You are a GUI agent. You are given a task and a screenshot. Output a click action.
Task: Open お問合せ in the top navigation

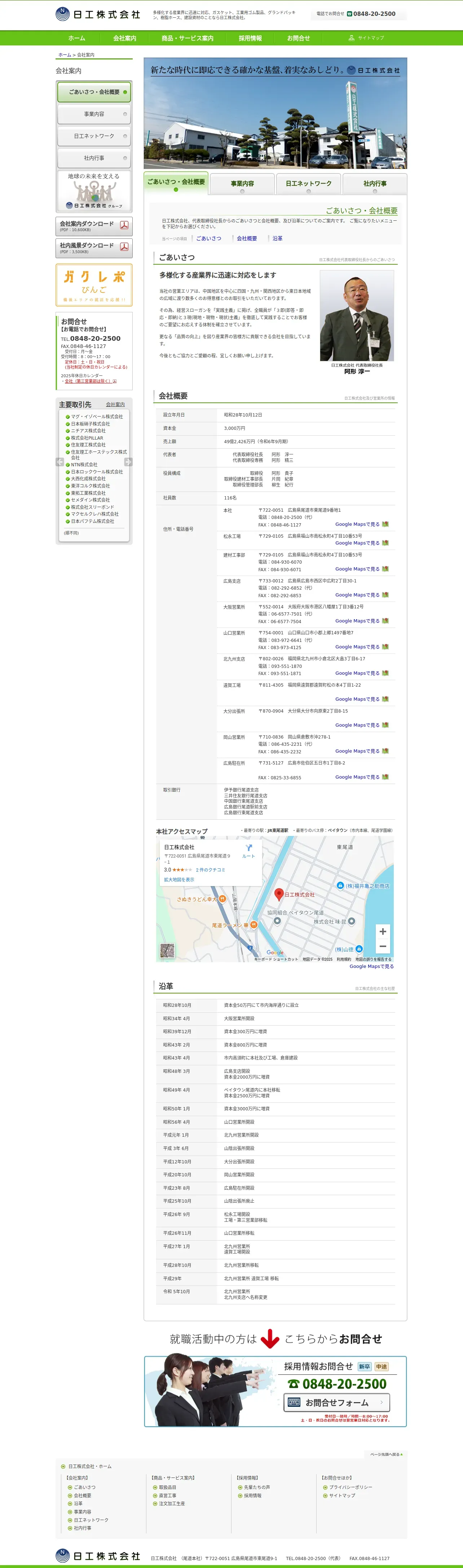tap(299, 38)
